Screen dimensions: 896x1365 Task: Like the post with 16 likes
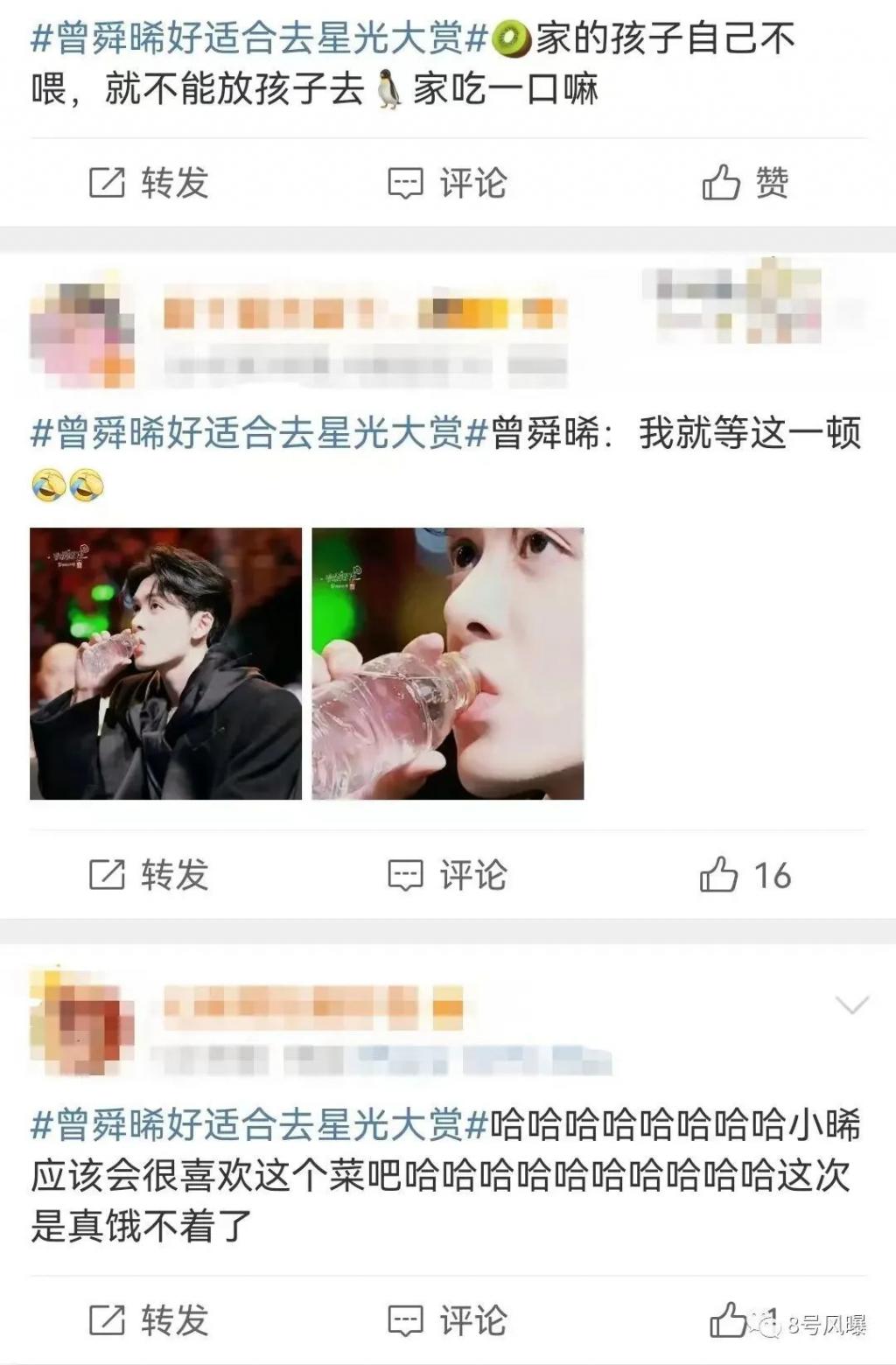coord(745,874)
